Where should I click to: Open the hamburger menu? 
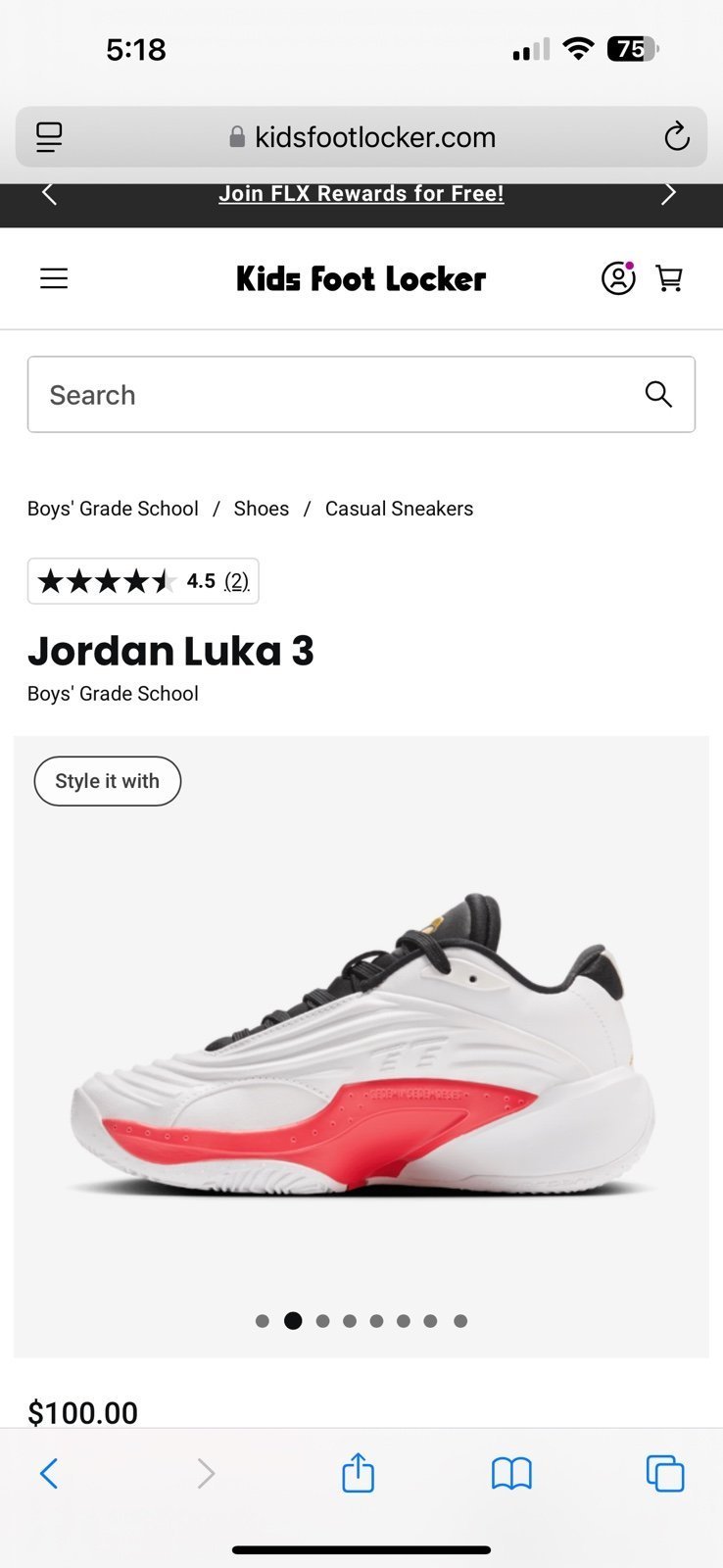pyautogui.click(x=54, y=279)
